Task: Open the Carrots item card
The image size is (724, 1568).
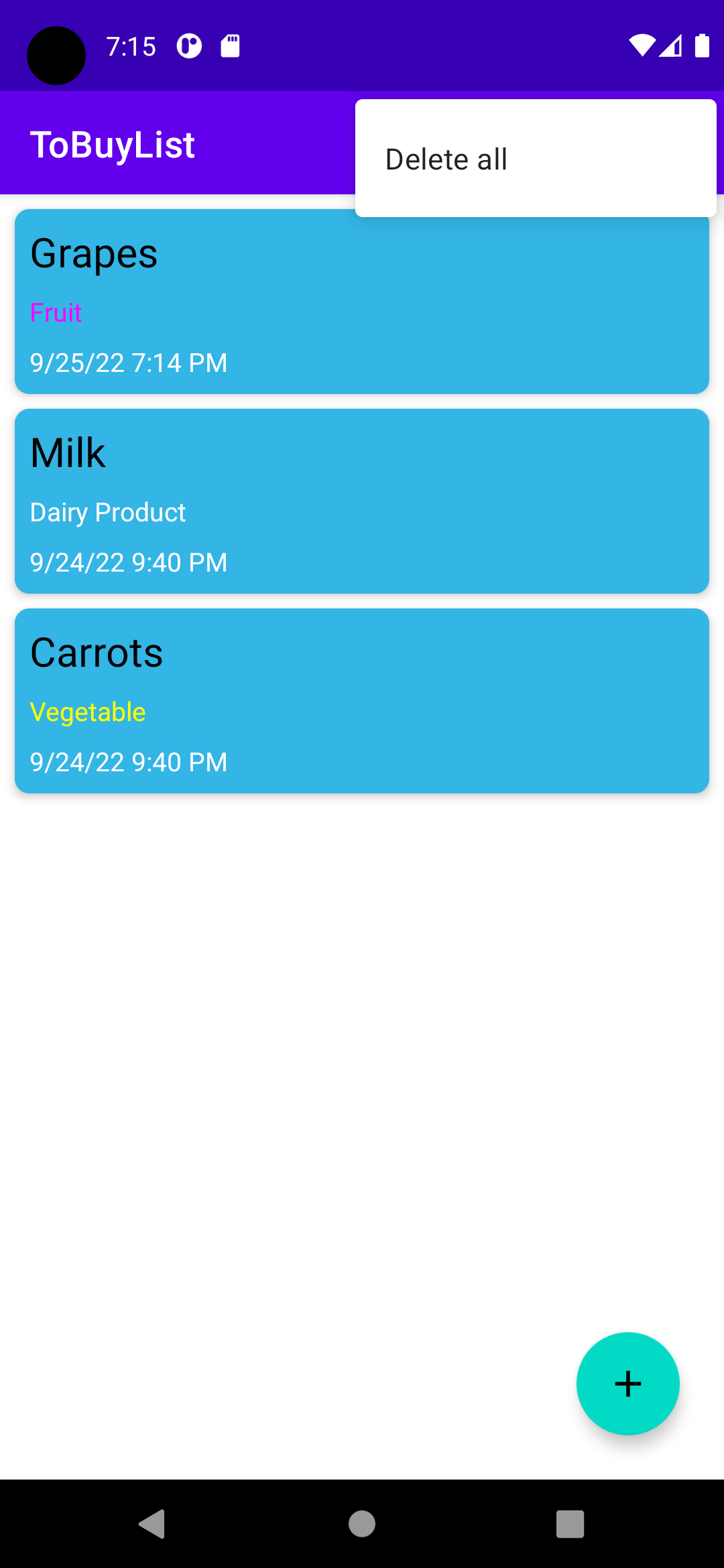Action: pos(362,701)
